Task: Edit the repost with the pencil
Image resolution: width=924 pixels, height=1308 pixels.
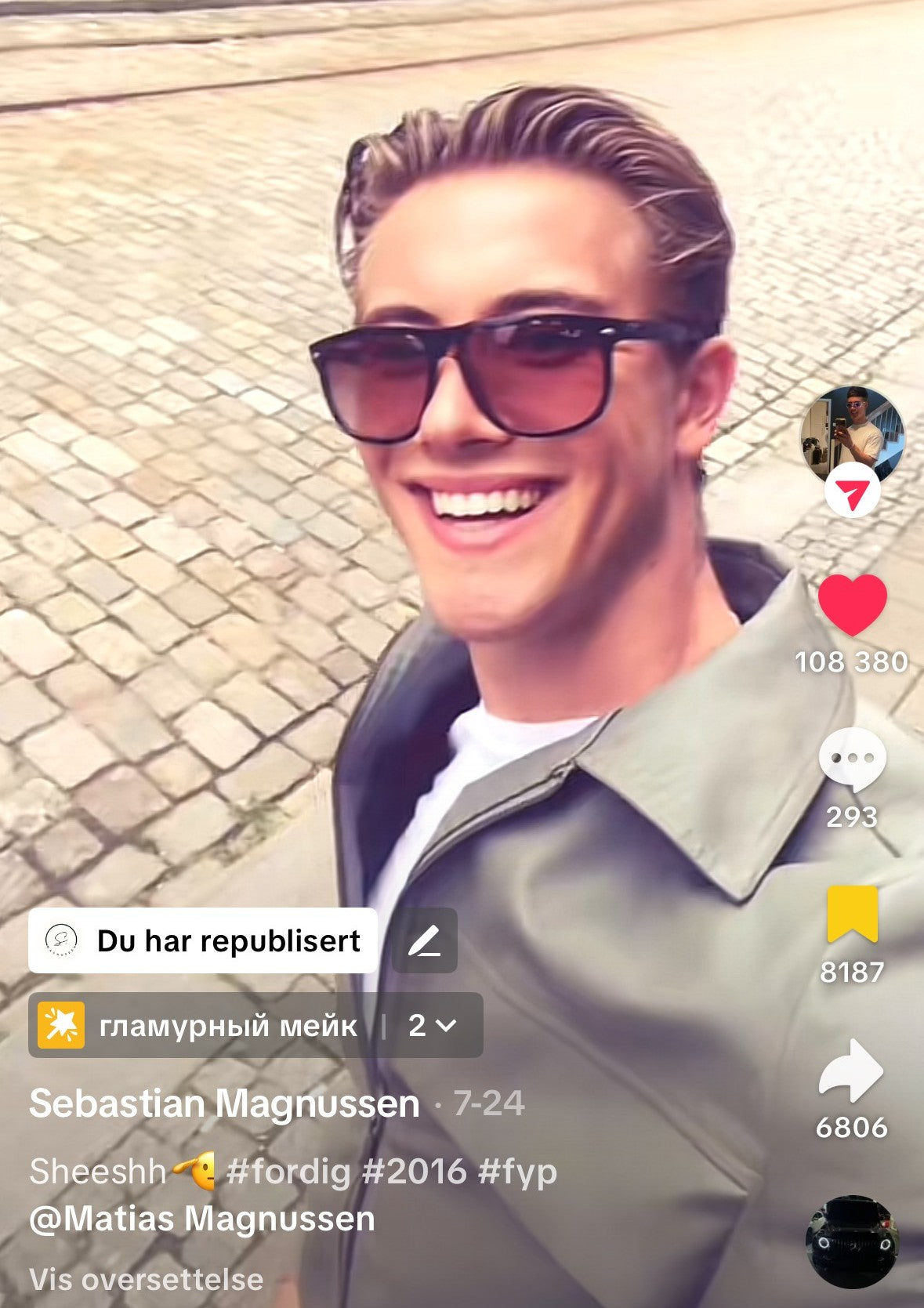Action: pyautogui.click(x=425, y=940)
